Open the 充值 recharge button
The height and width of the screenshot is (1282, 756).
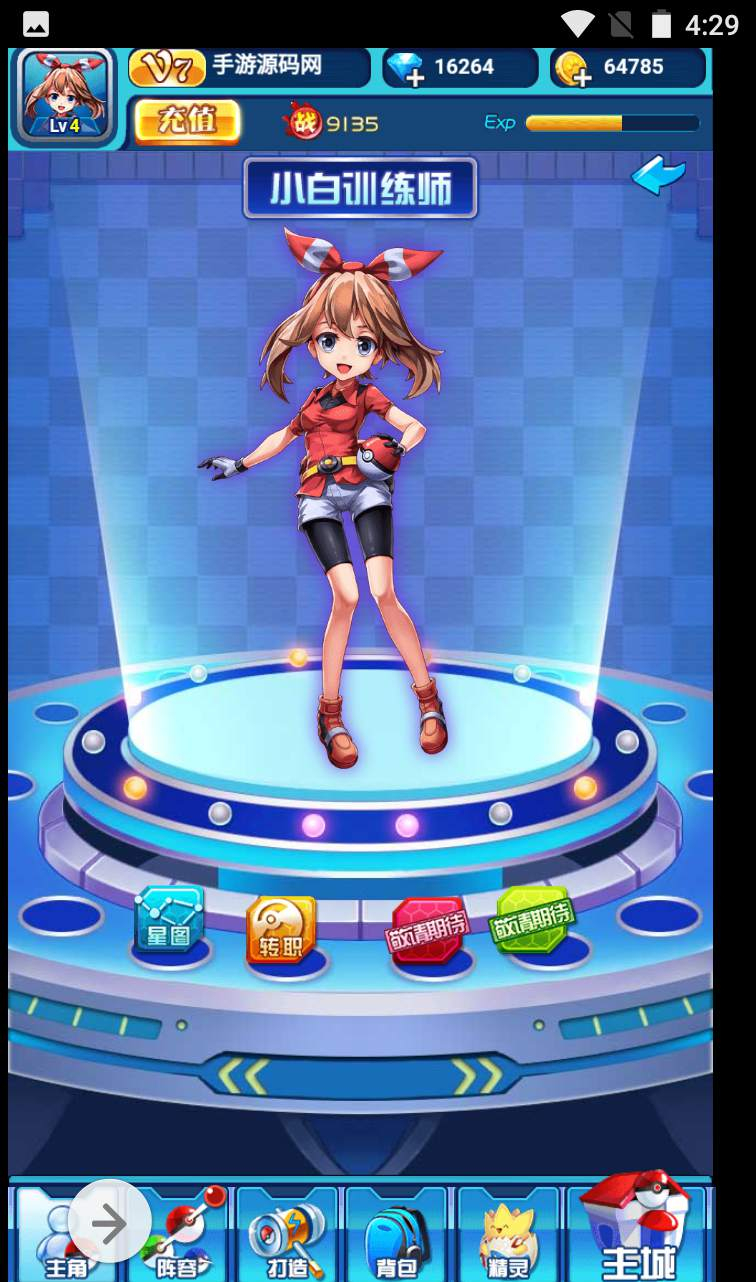[x=188, y=122]
